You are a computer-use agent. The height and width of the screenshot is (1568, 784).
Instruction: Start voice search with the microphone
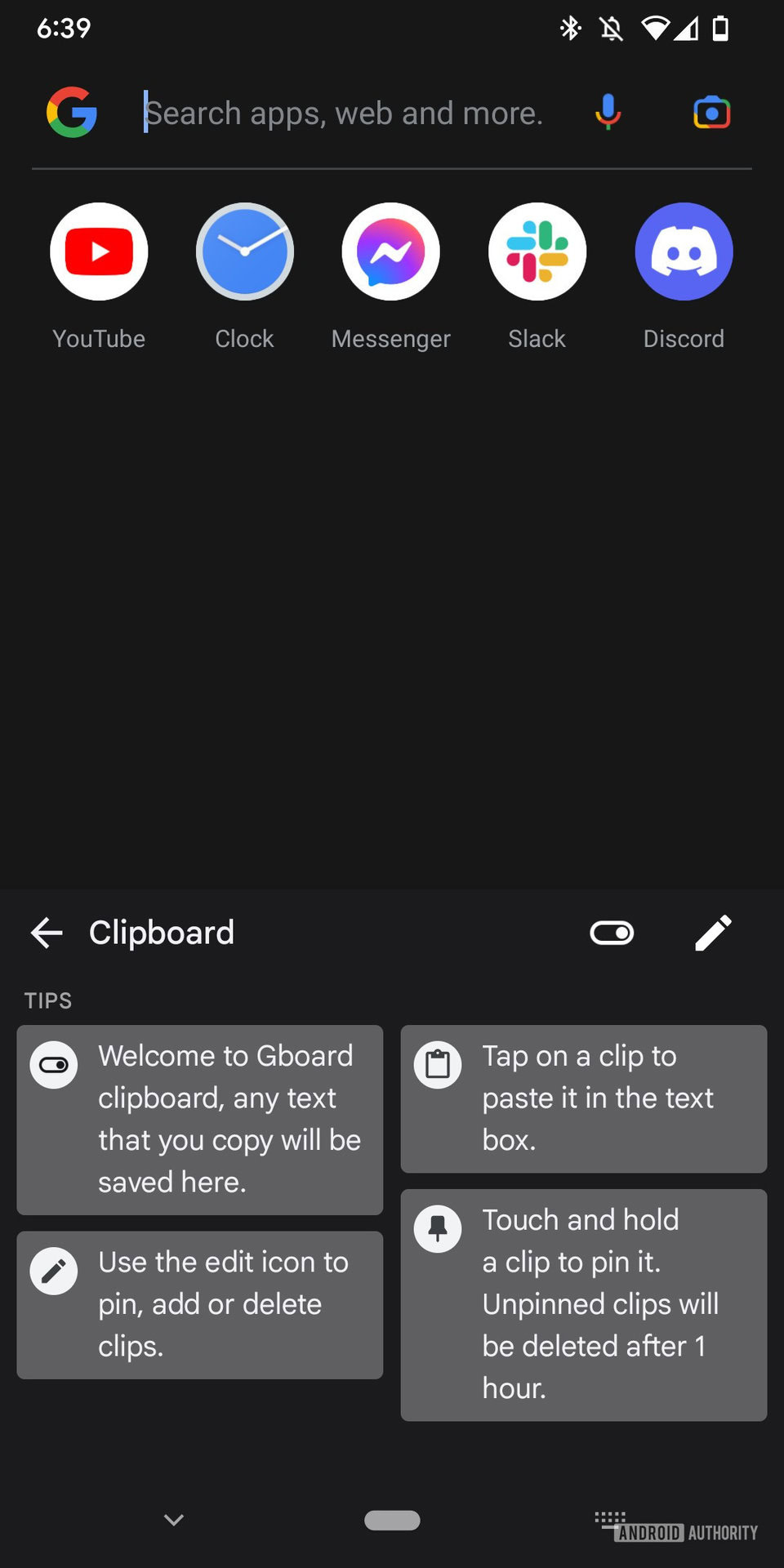point(608,113)
